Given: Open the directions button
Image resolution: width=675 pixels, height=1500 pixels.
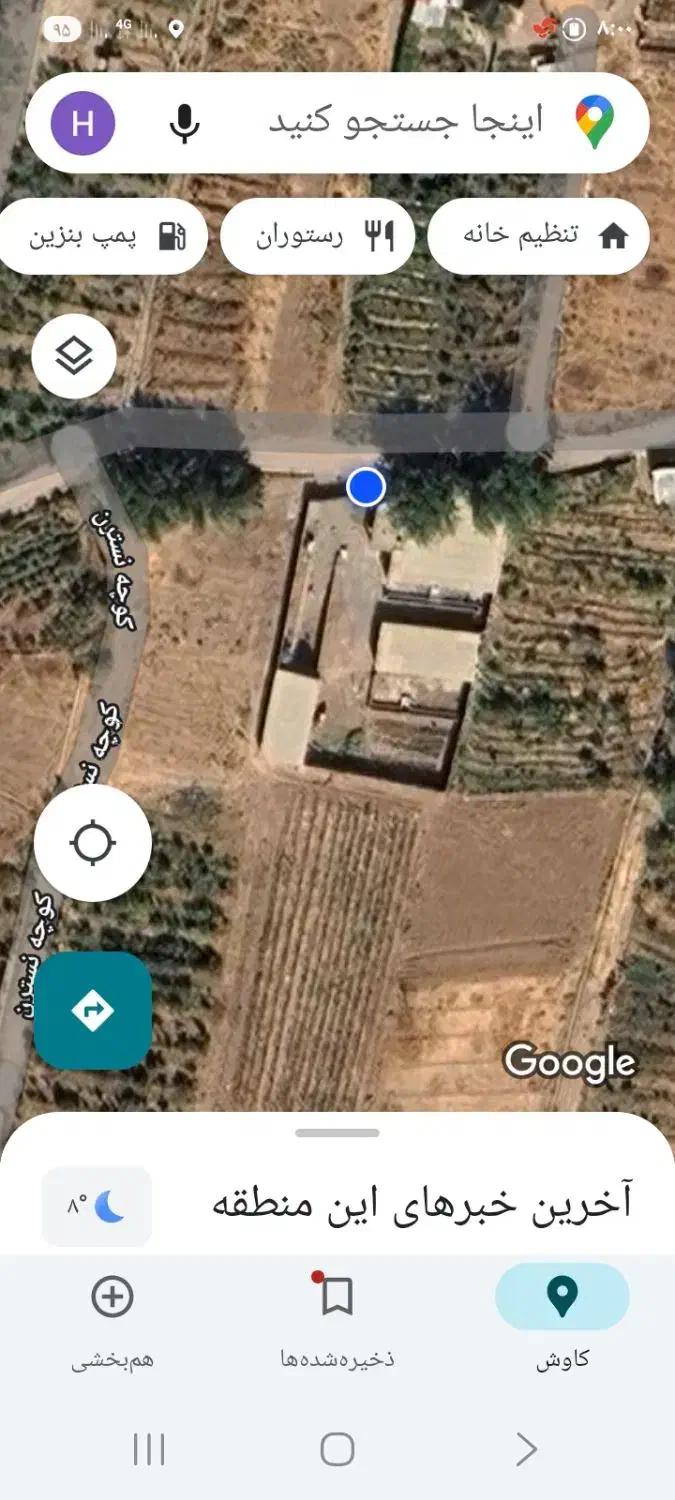Looking at the screenshot, I should click(93, 1010).
